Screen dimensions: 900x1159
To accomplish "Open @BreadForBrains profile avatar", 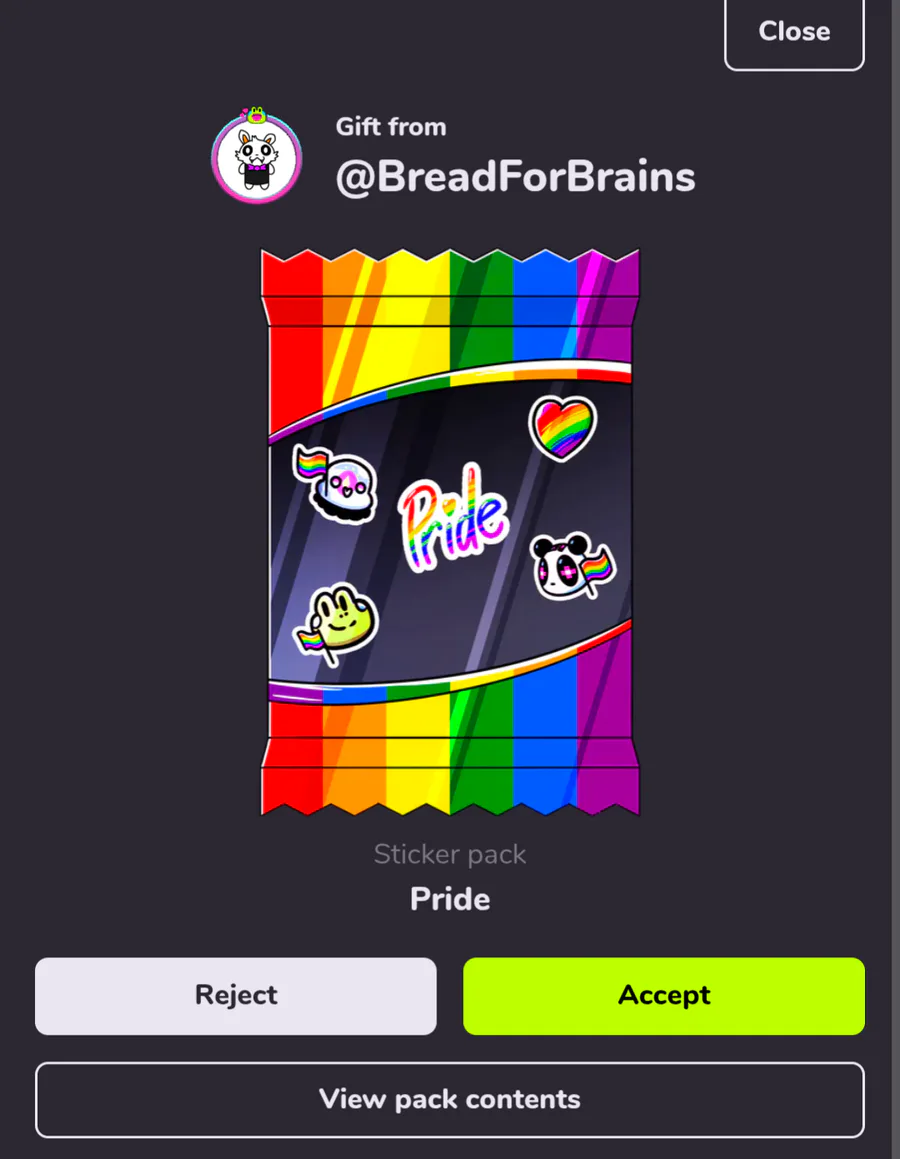I will [x=257, y=156].
